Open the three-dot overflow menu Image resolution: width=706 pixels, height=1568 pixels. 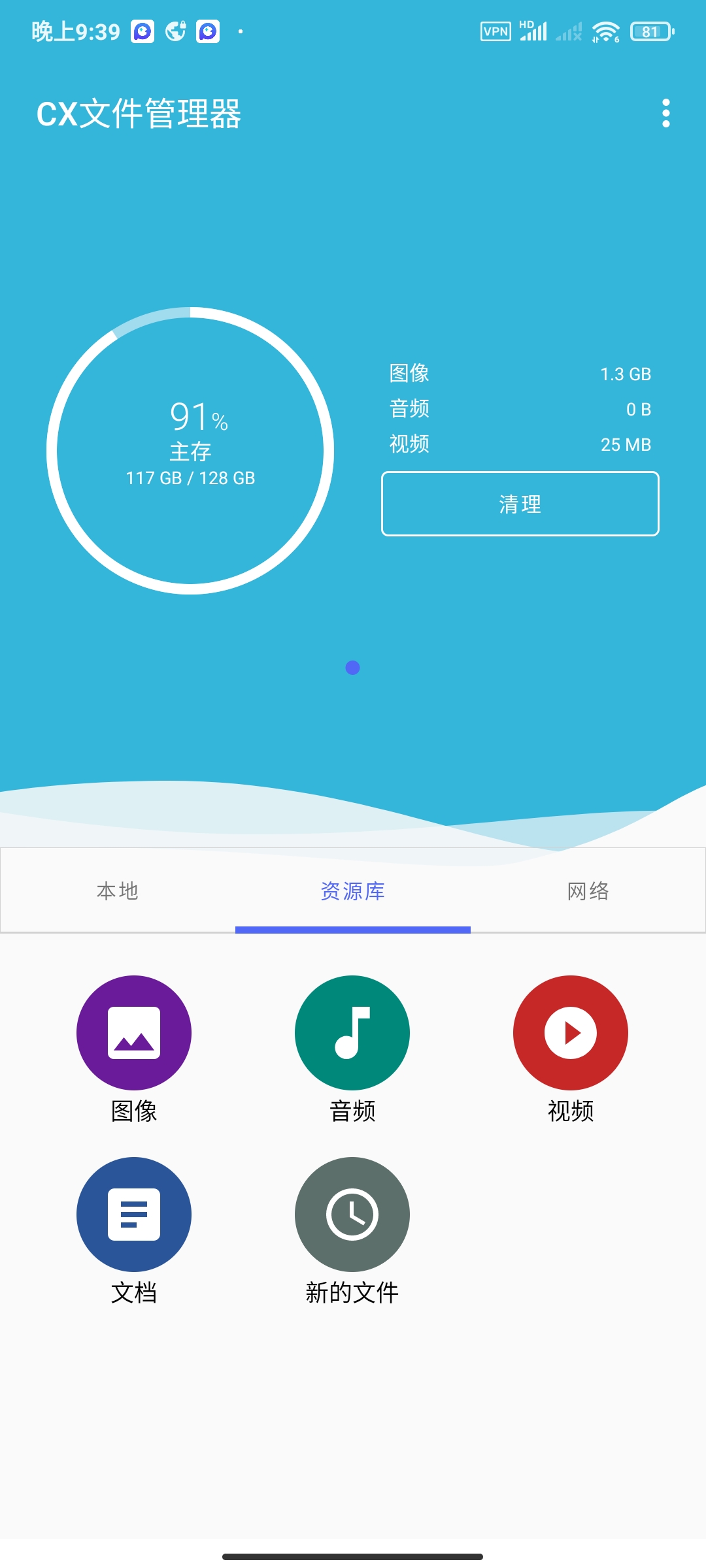pyautogui.click(x=665, y=114)
